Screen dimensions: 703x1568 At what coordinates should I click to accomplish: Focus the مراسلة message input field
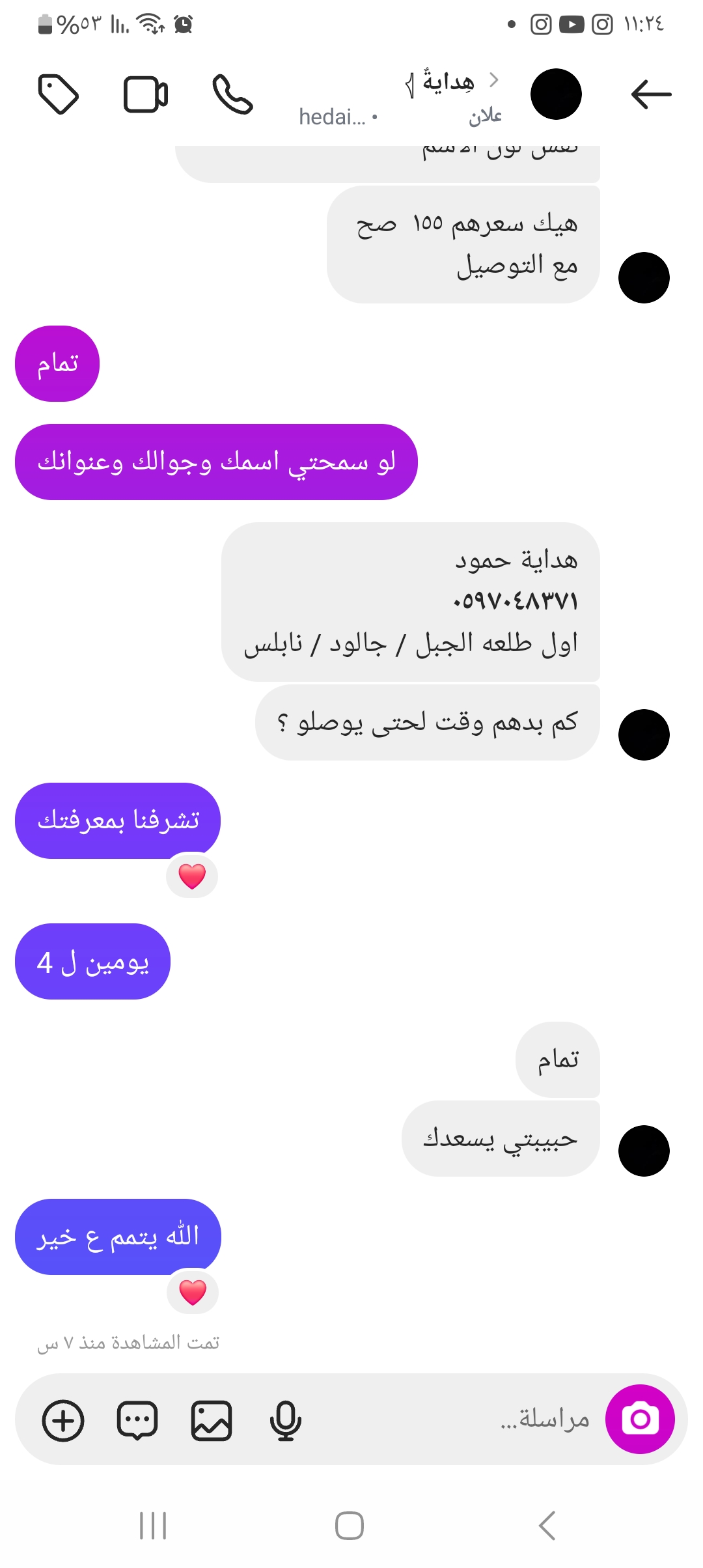(456, 1419)
